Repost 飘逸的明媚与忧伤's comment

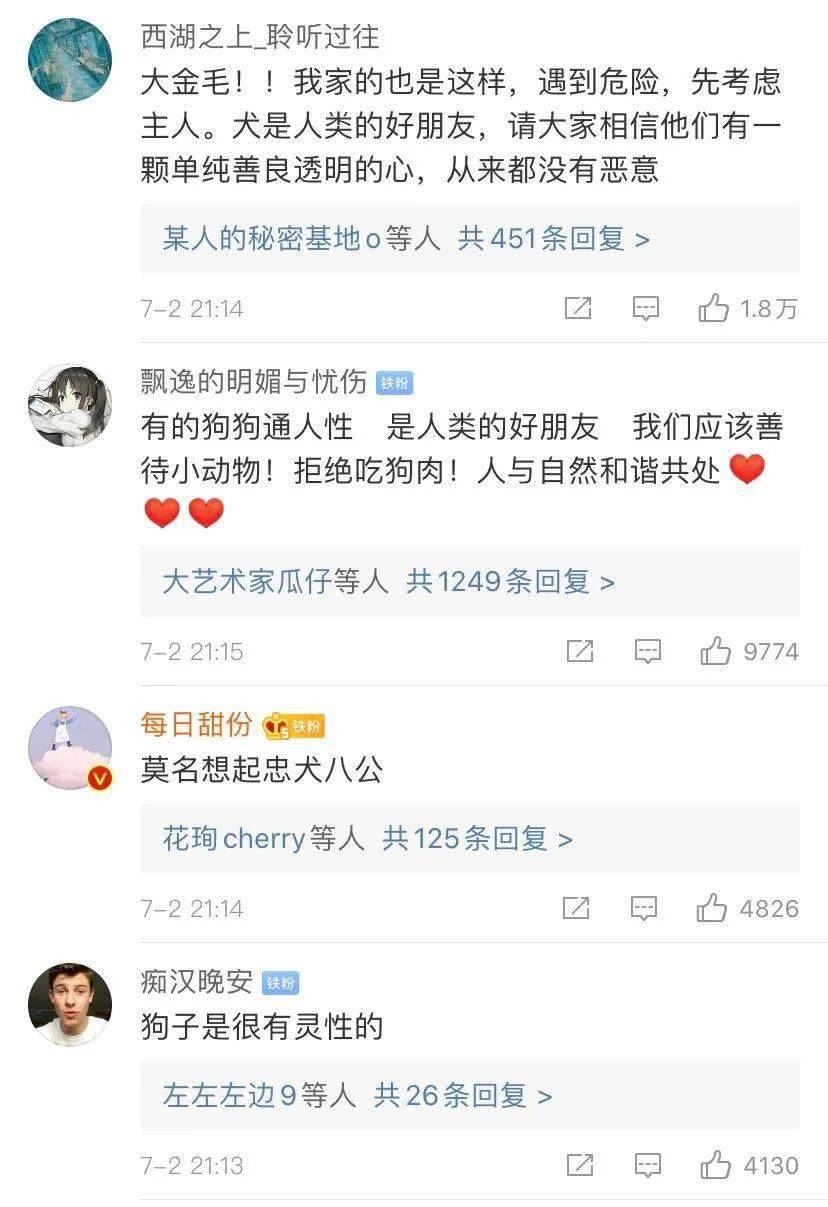(x=580, y=652)
